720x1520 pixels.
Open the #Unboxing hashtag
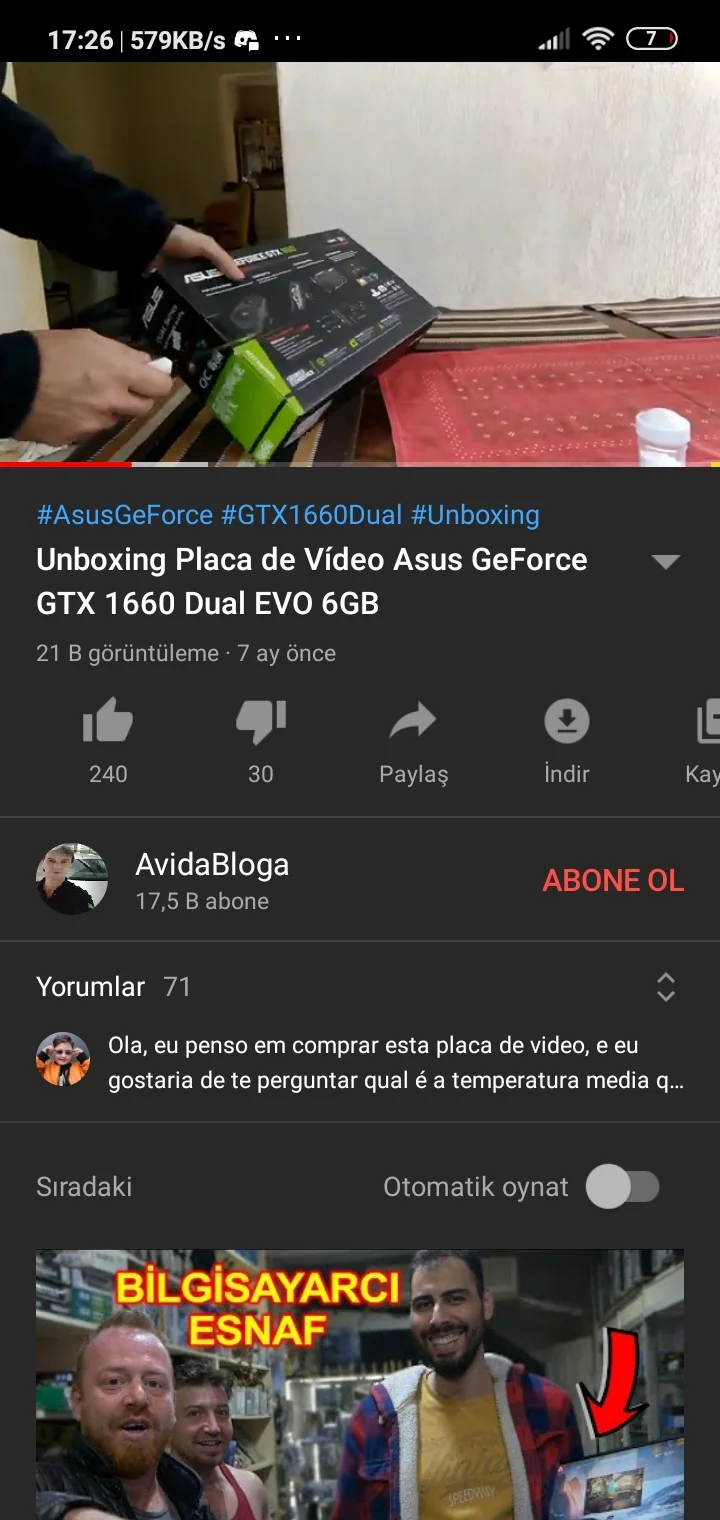point(475,515)
